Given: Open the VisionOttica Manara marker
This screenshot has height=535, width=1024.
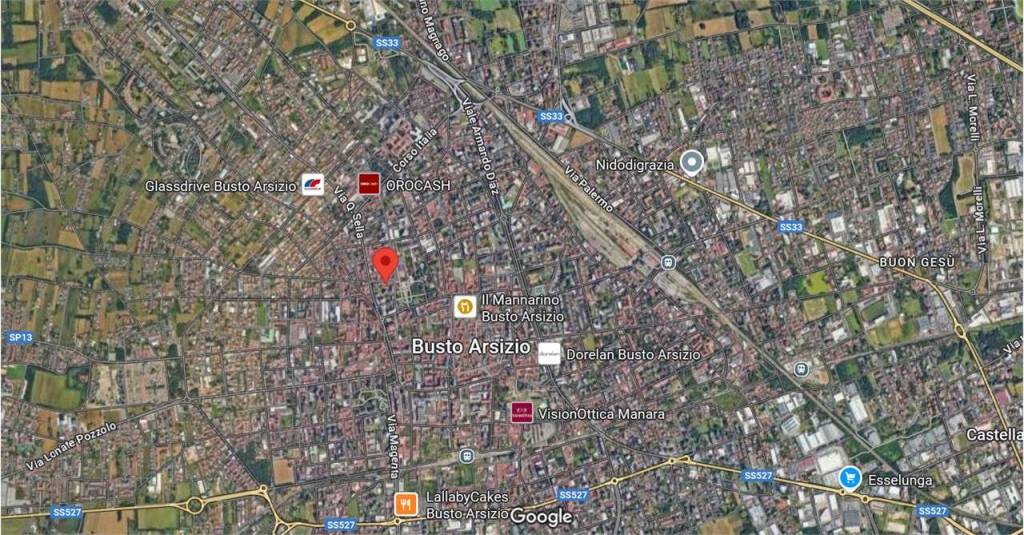Looking at the screenshot, I should (521, 412).
